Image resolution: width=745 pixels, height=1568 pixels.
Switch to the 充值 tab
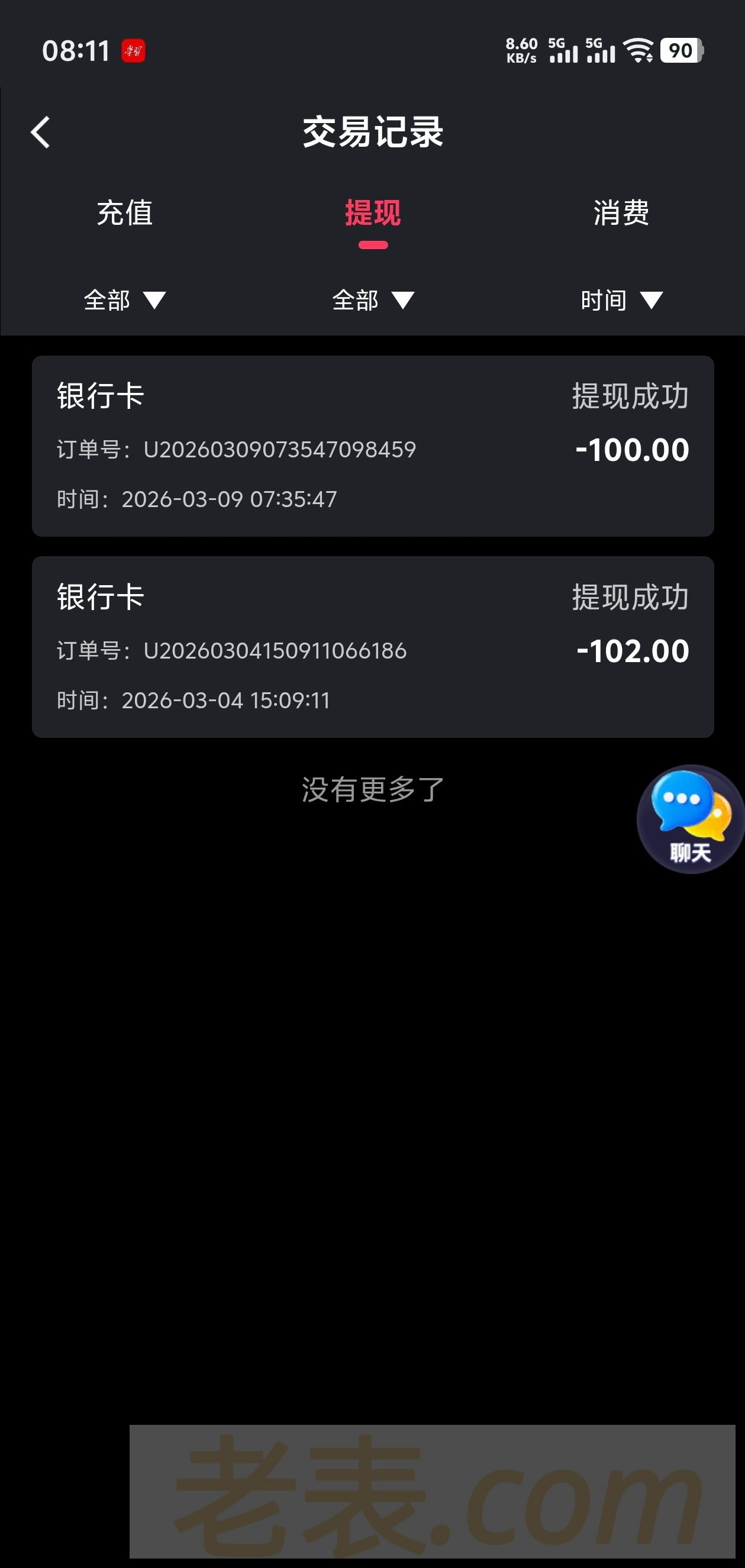[x=125, y=213]
